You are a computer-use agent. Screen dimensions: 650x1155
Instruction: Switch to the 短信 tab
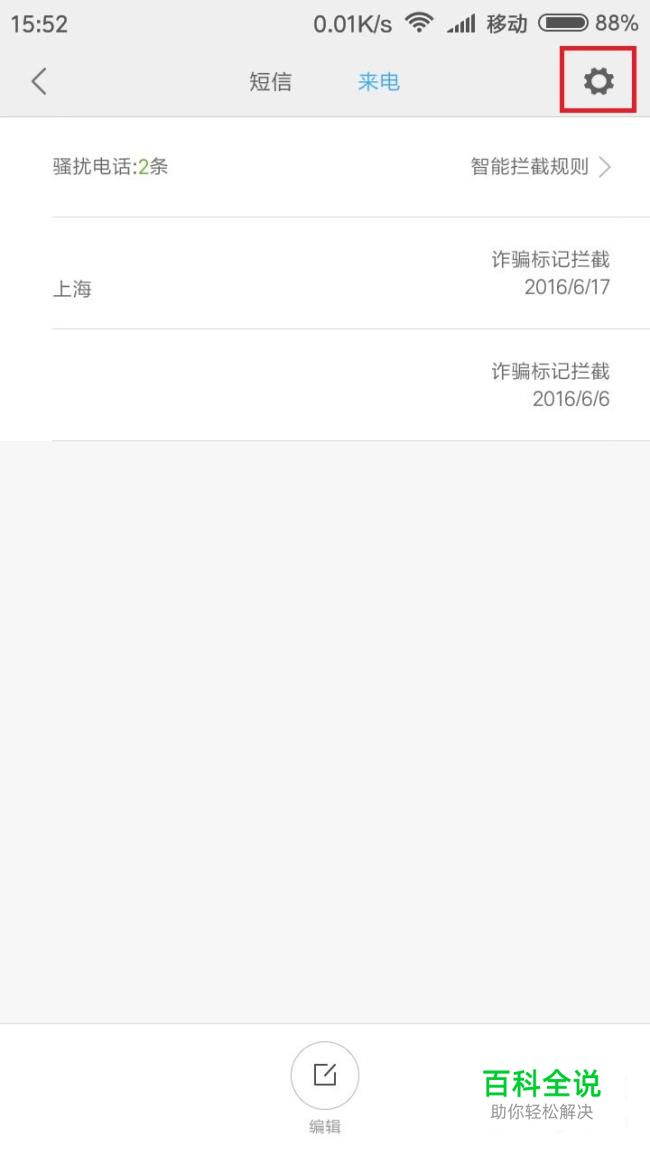[x=270, y=81]
